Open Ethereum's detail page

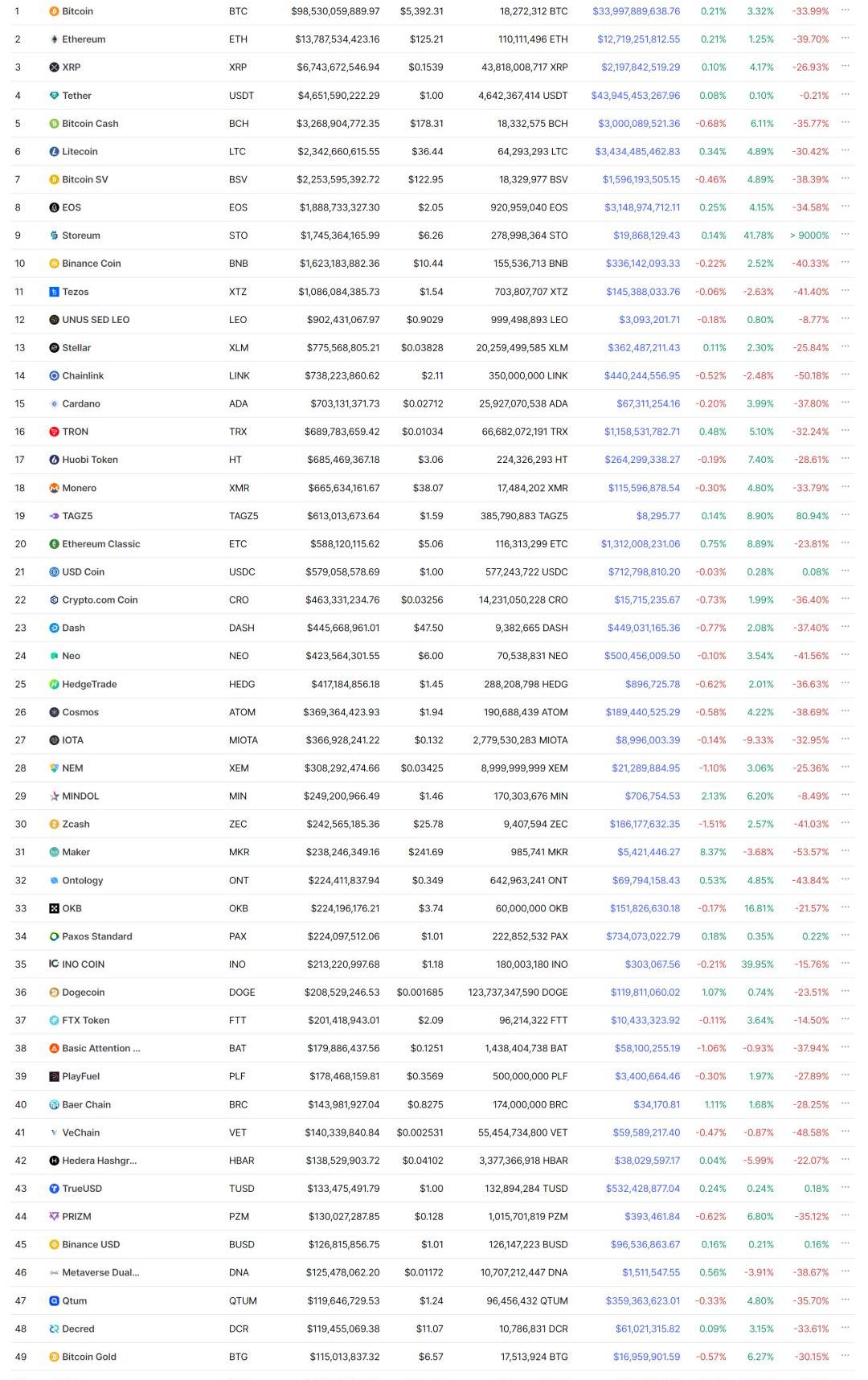click(x=84, y=39)
